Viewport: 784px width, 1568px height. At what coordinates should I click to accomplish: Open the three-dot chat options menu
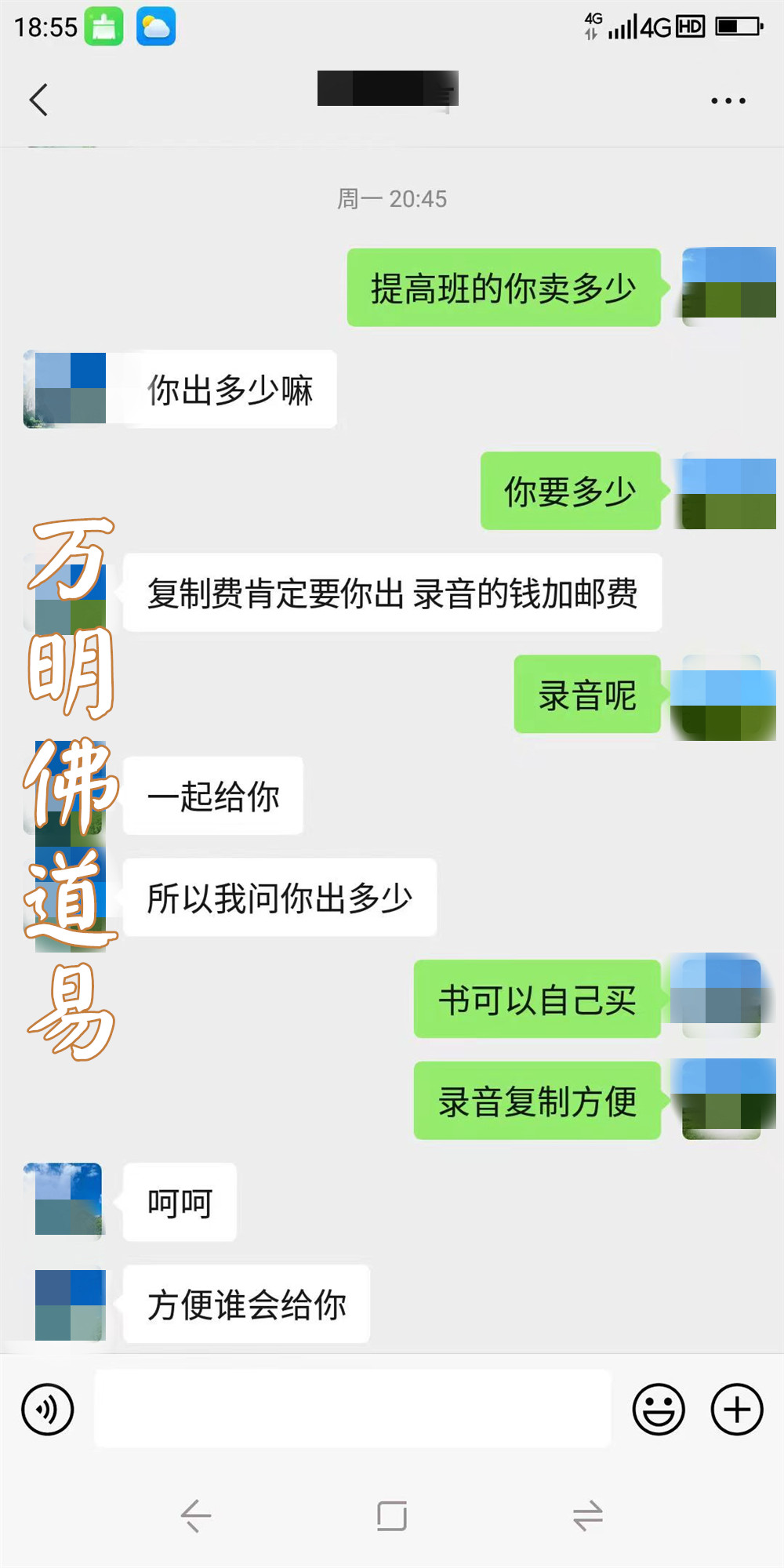pyautogui.click(x=728, y=100)
